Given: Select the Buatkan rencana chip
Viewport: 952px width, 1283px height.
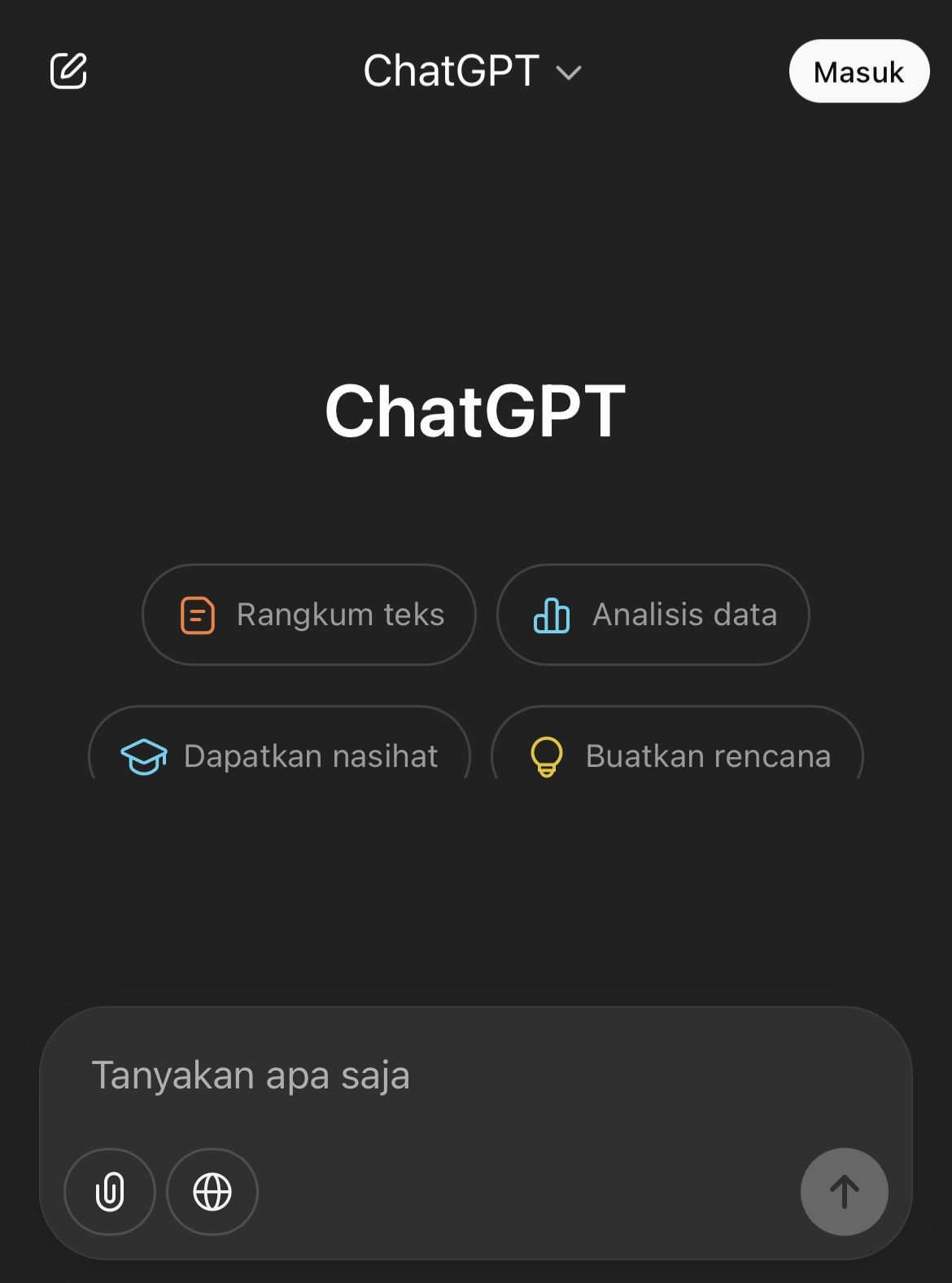Looking at the screenshot, I should coord(678,743).
